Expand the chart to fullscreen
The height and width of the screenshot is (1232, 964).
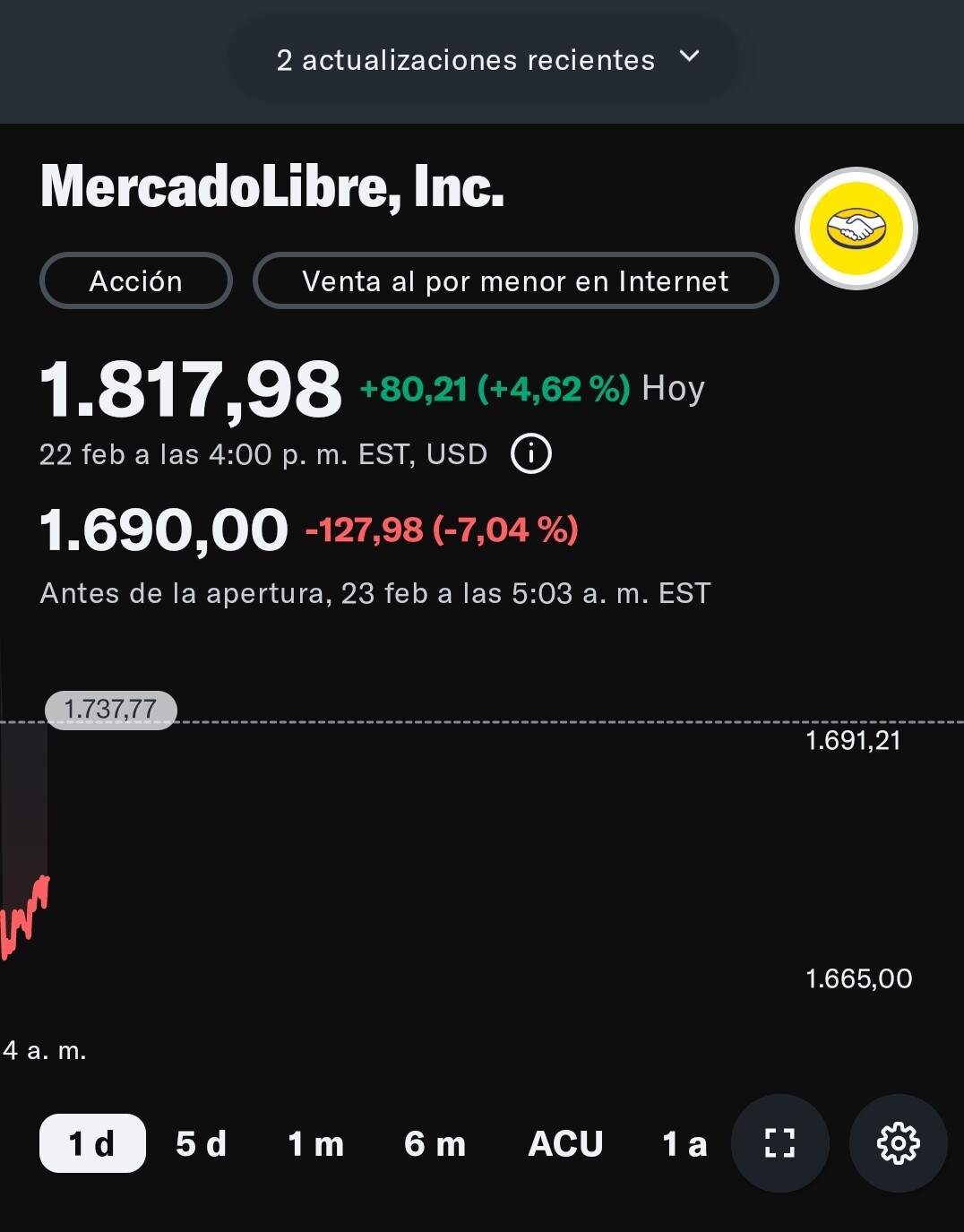pos(779,1143)
